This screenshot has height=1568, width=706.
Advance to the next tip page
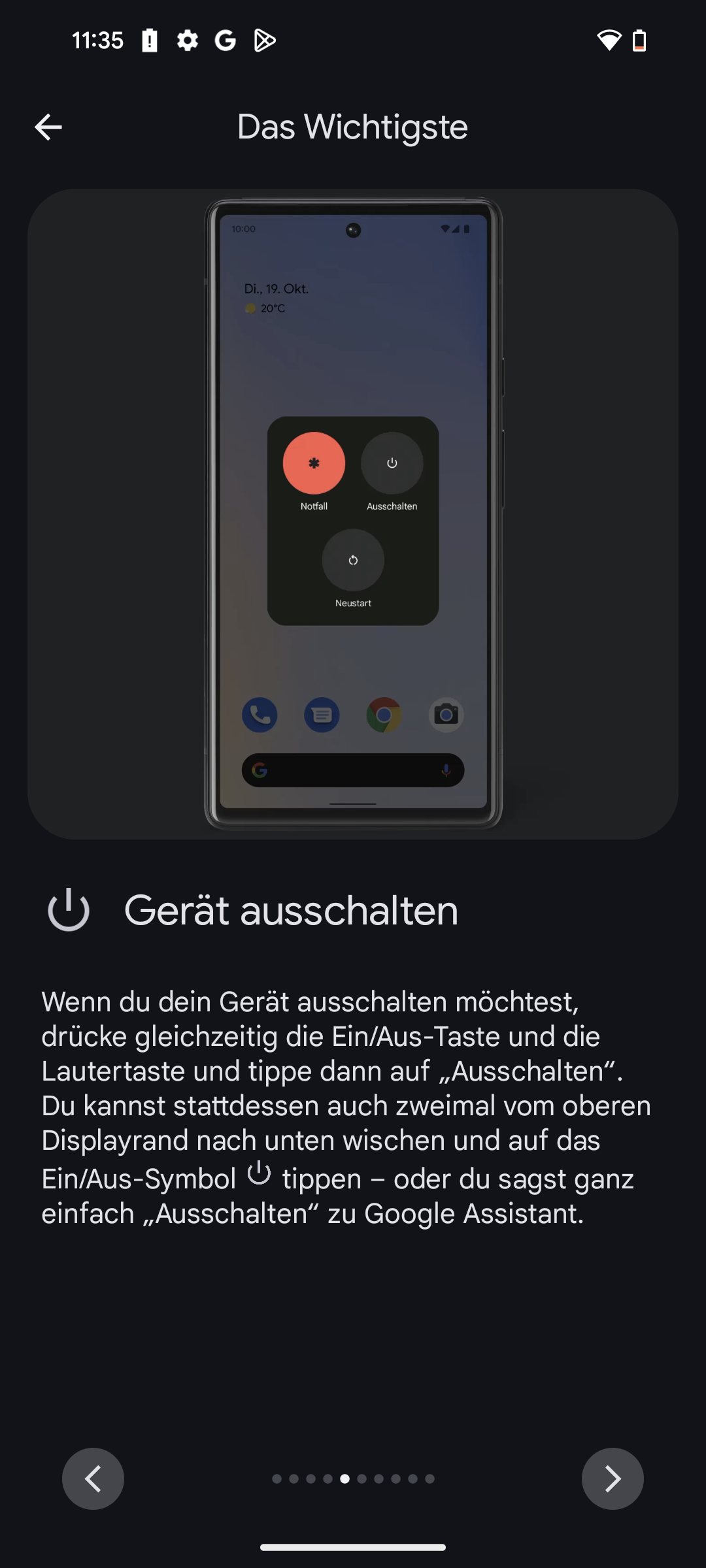coord(613,1478)
